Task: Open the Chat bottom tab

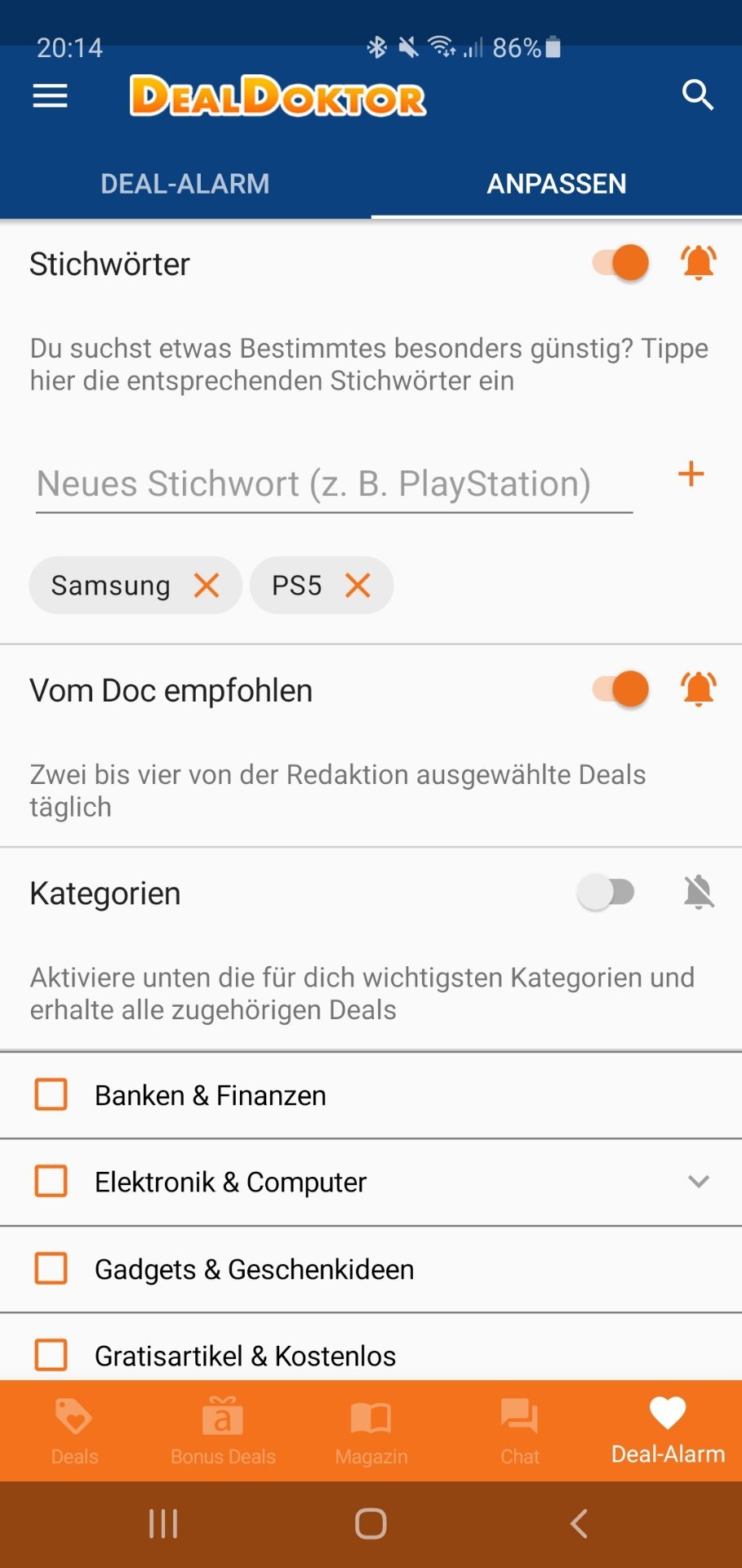Action: 520,1431
